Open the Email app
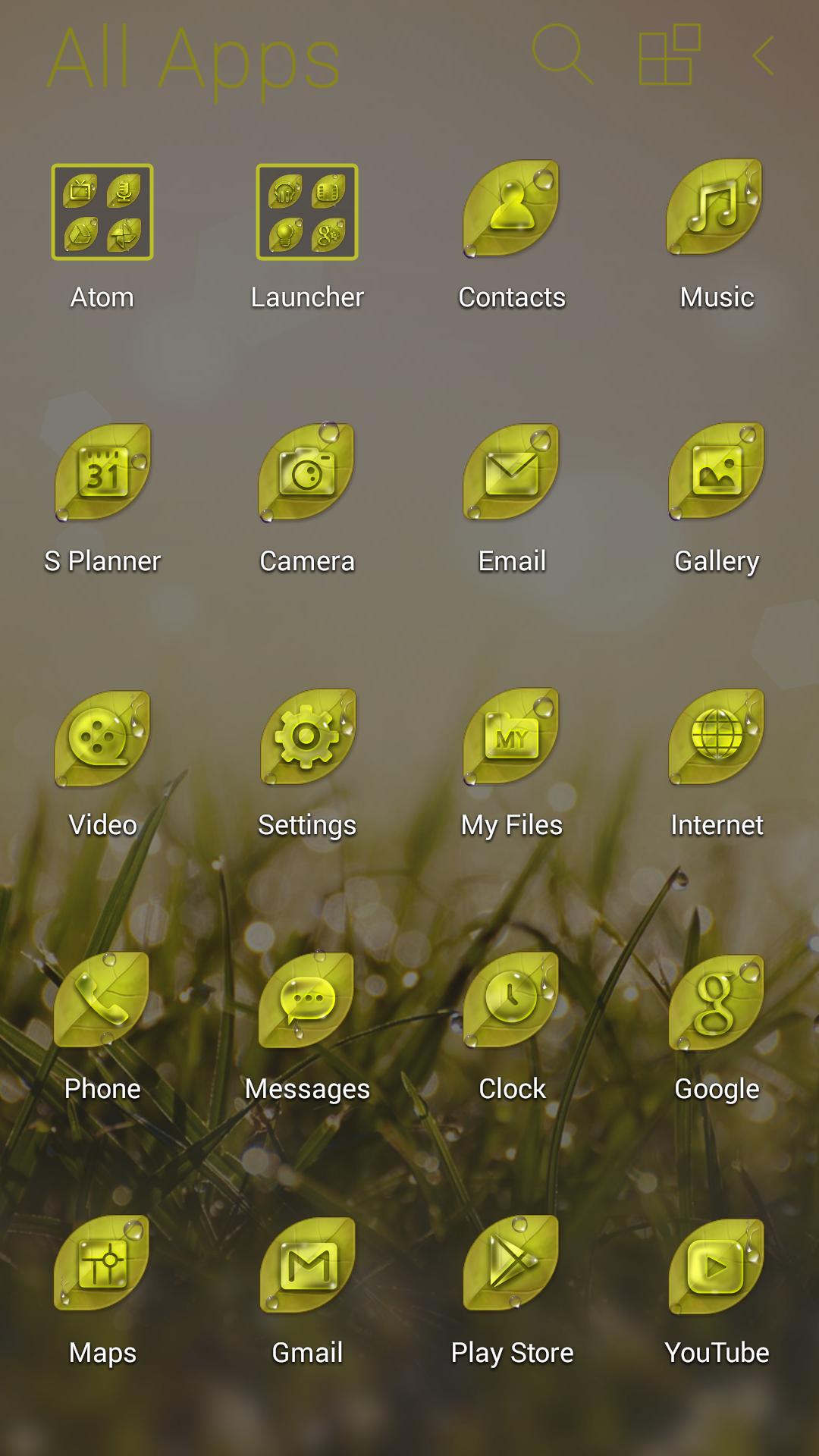 pos(512,472)
